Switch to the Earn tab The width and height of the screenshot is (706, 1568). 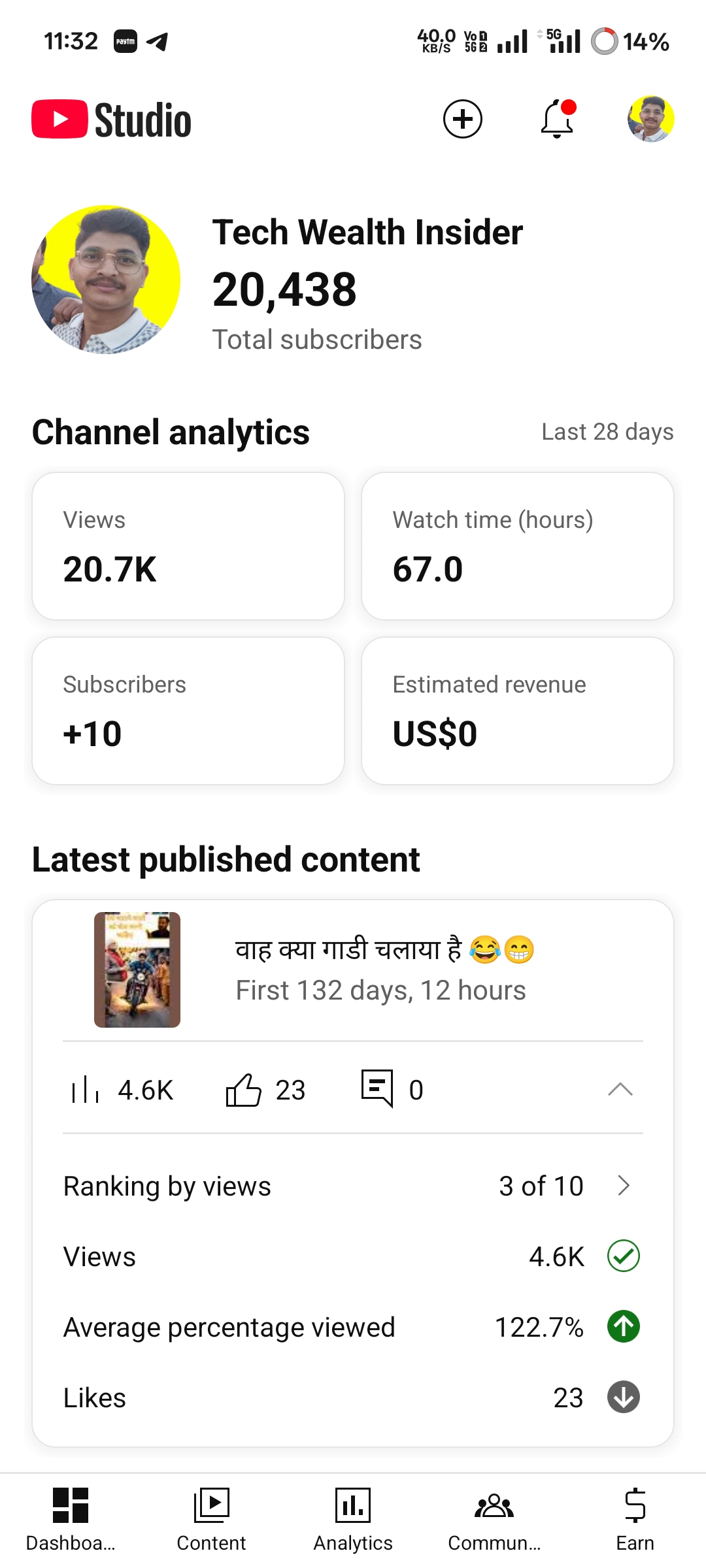[x=635, y=1520]
